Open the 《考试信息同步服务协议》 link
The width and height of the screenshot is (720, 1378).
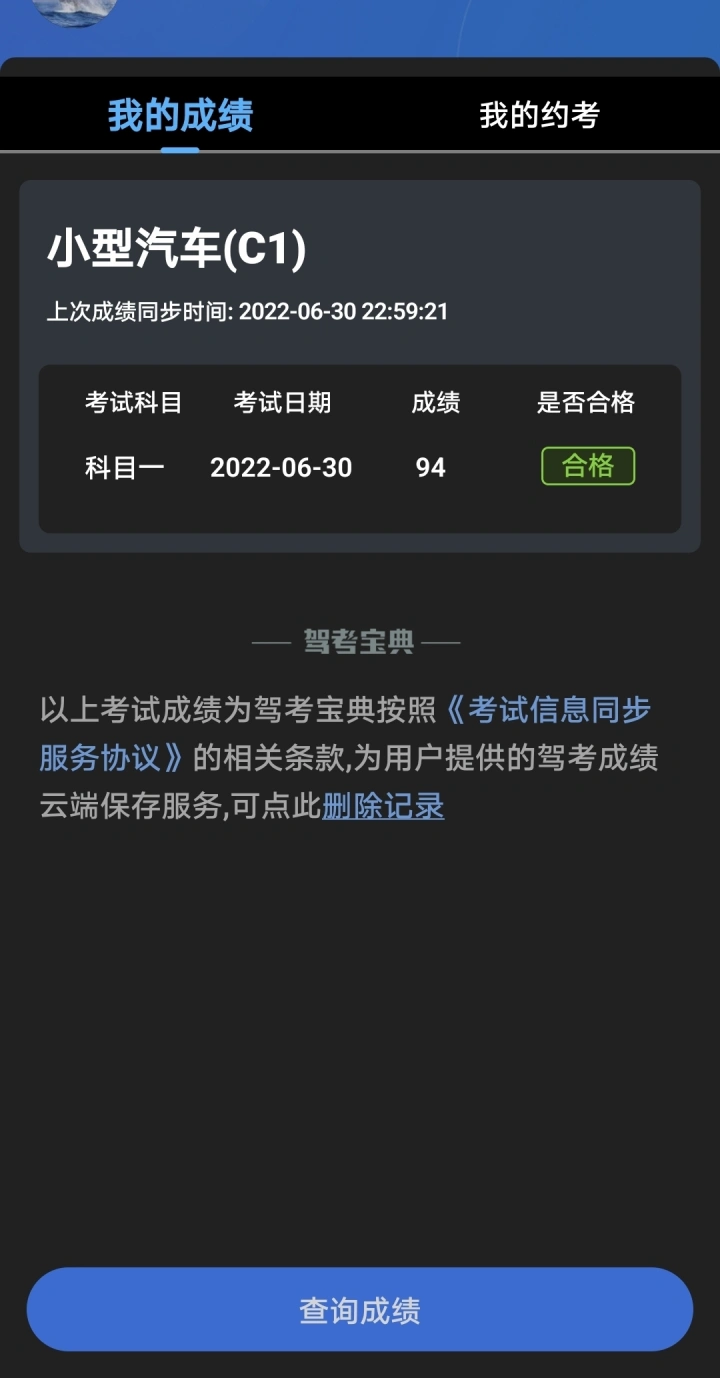point(547,710)
